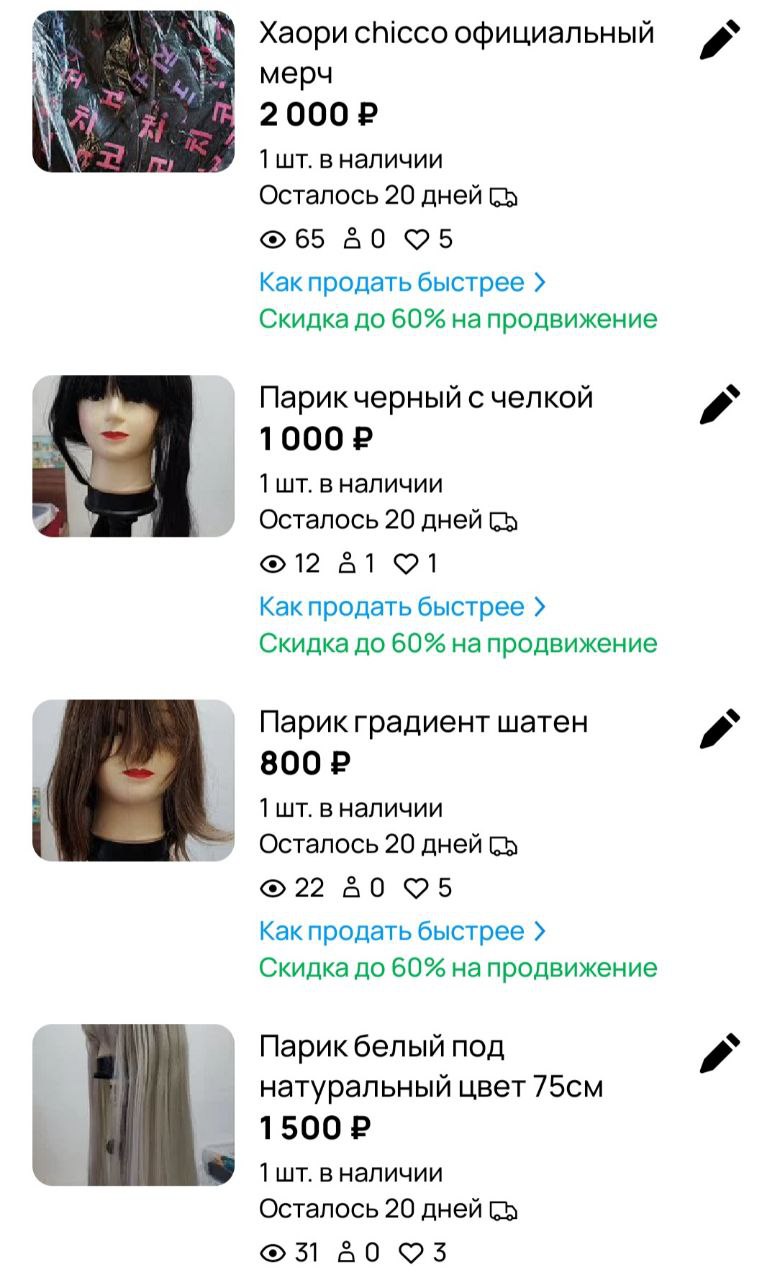Screen dimensions: 777x1280
Task: Open Как продать быстрее under Парик черный
Action: [402, 607]
